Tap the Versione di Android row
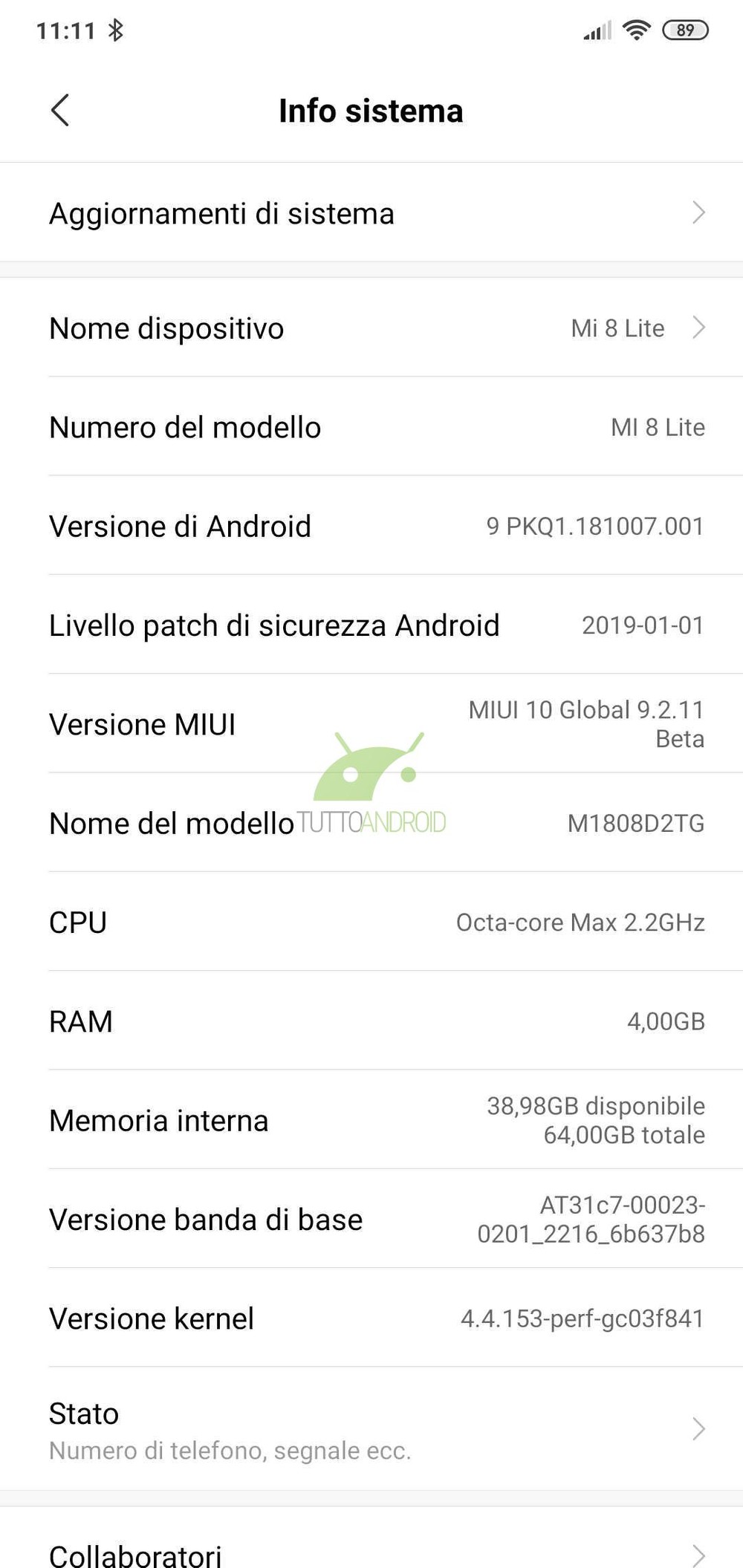Screen dimensions: 743x1568 point(371,526)
